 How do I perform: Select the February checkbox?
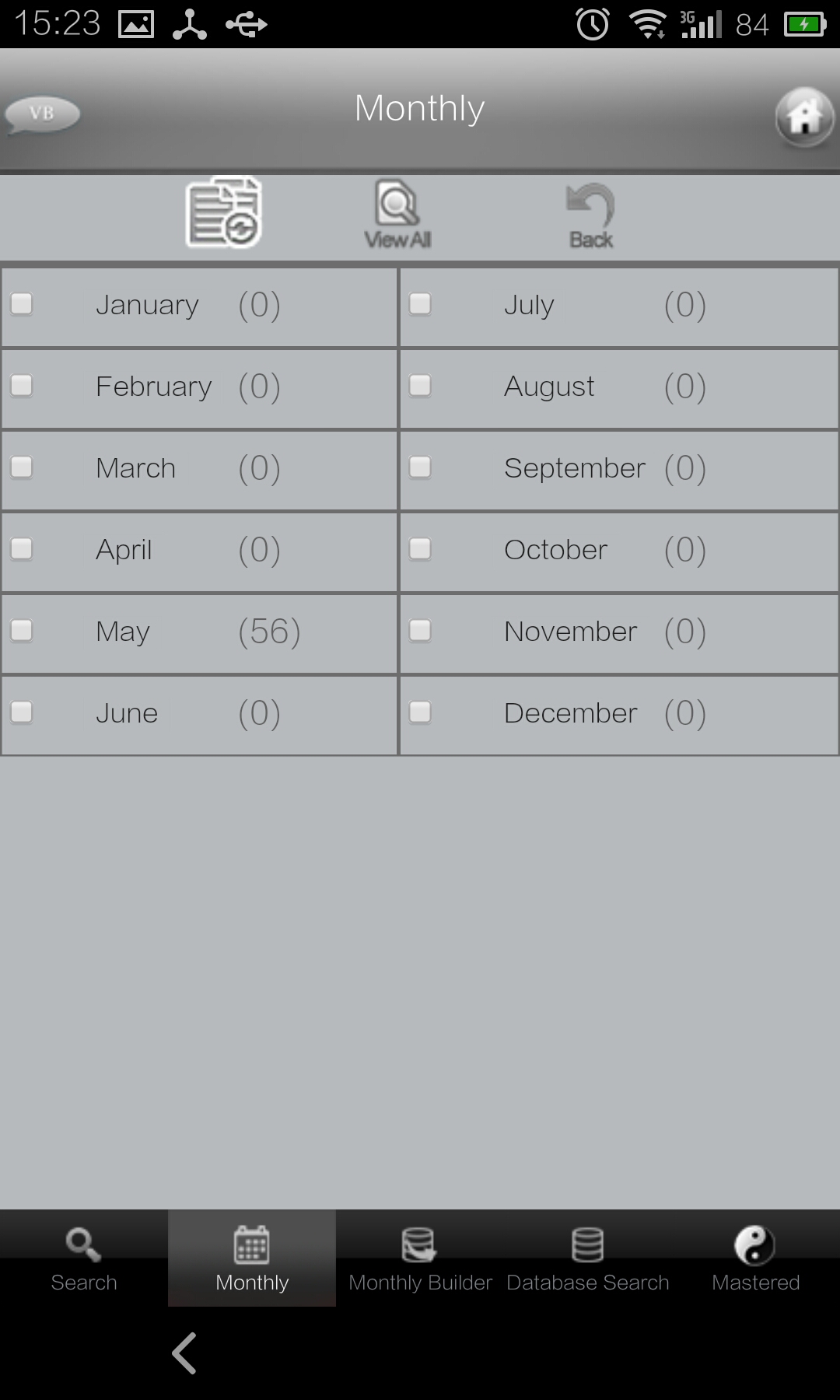(x=22, y=386)
